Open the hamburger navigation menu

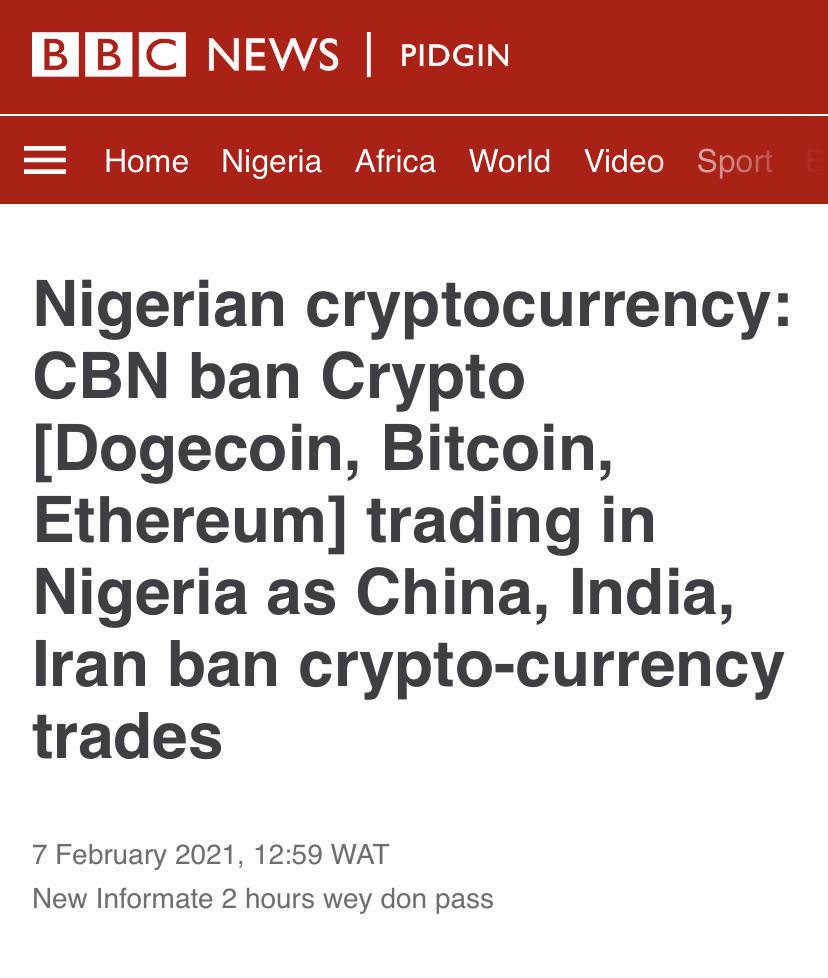44,161
